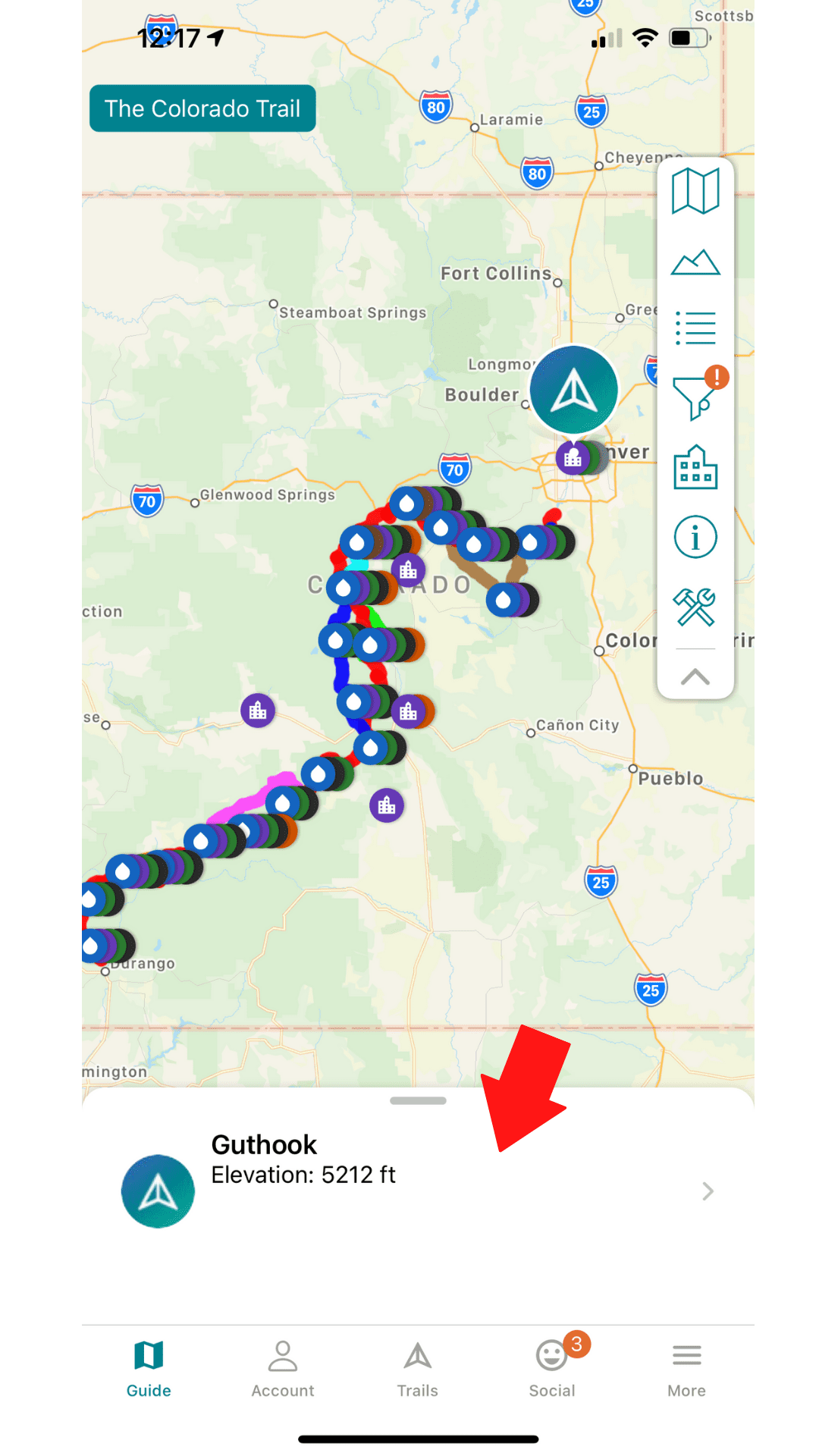Tap the Guthook avatar in the bottom card
Screen dimensions: 819x1456
point(158,1191)
